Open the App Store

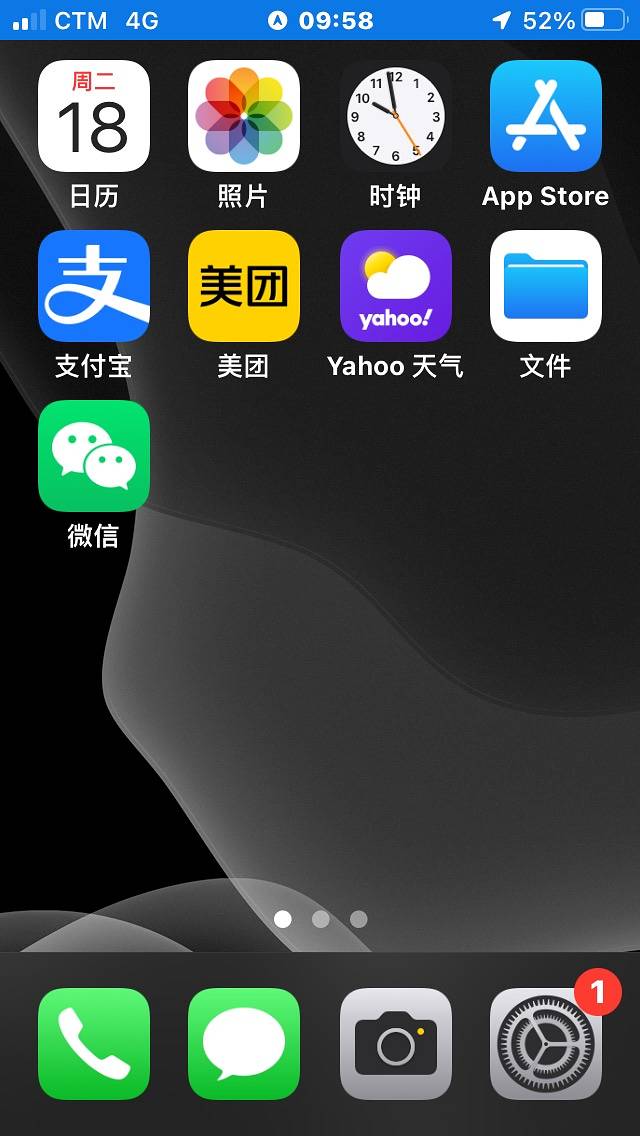tap(545, 116)
